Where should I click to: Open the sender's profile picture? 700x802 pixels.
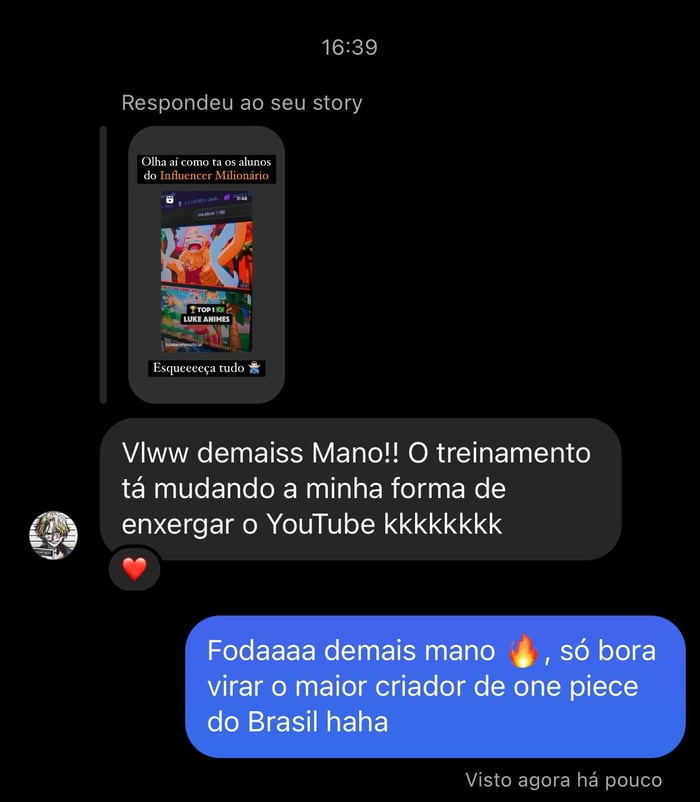coord(53,535)
